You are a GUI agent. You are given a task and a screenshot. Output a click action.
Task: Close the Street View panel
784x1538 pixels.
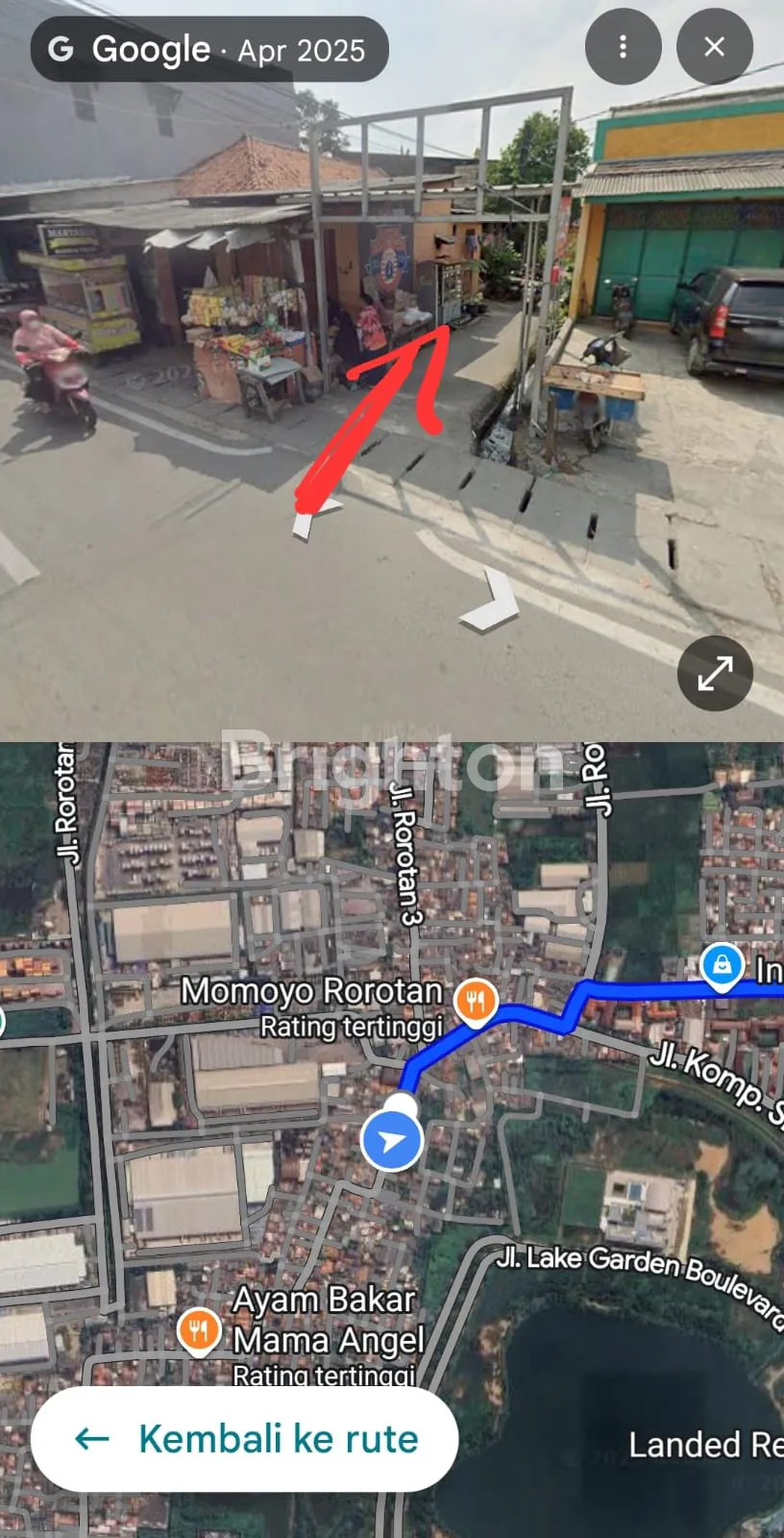tap(714, 47)
